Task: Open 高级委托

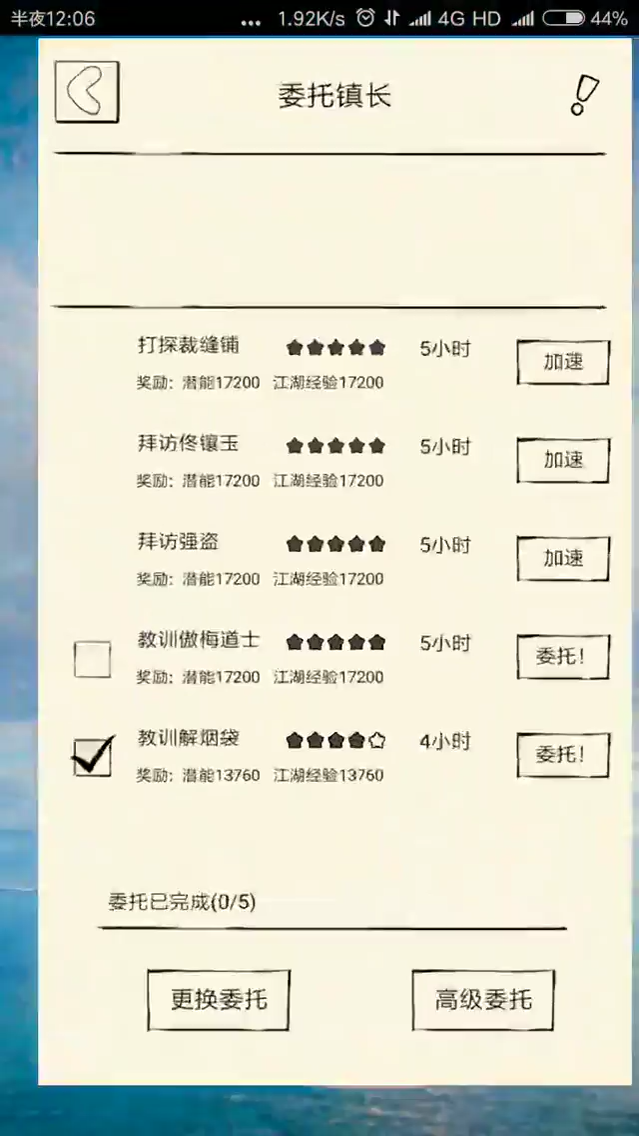Action: (483, 1000)
